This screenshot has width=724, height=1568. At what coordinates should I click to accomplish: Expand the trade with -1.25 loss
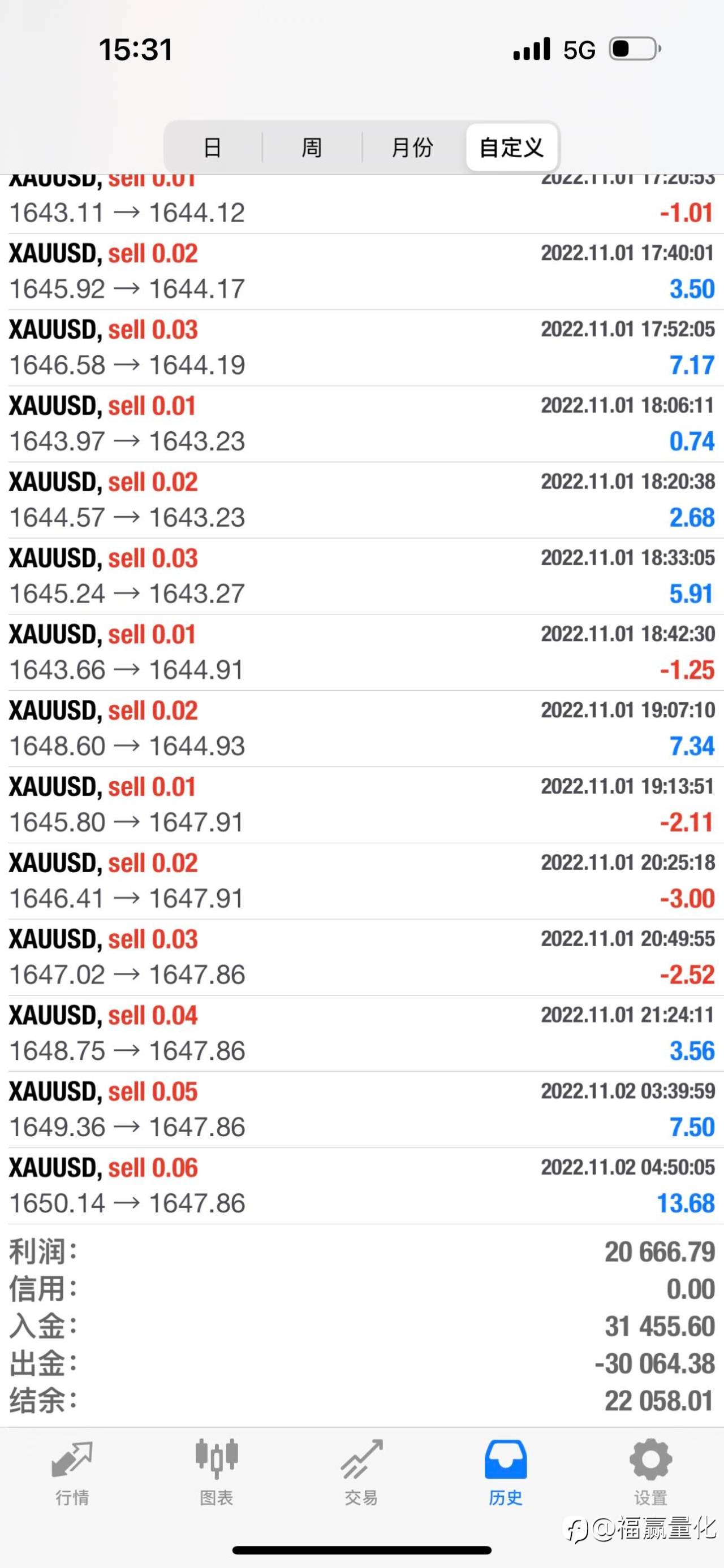(x=361, y=652)
